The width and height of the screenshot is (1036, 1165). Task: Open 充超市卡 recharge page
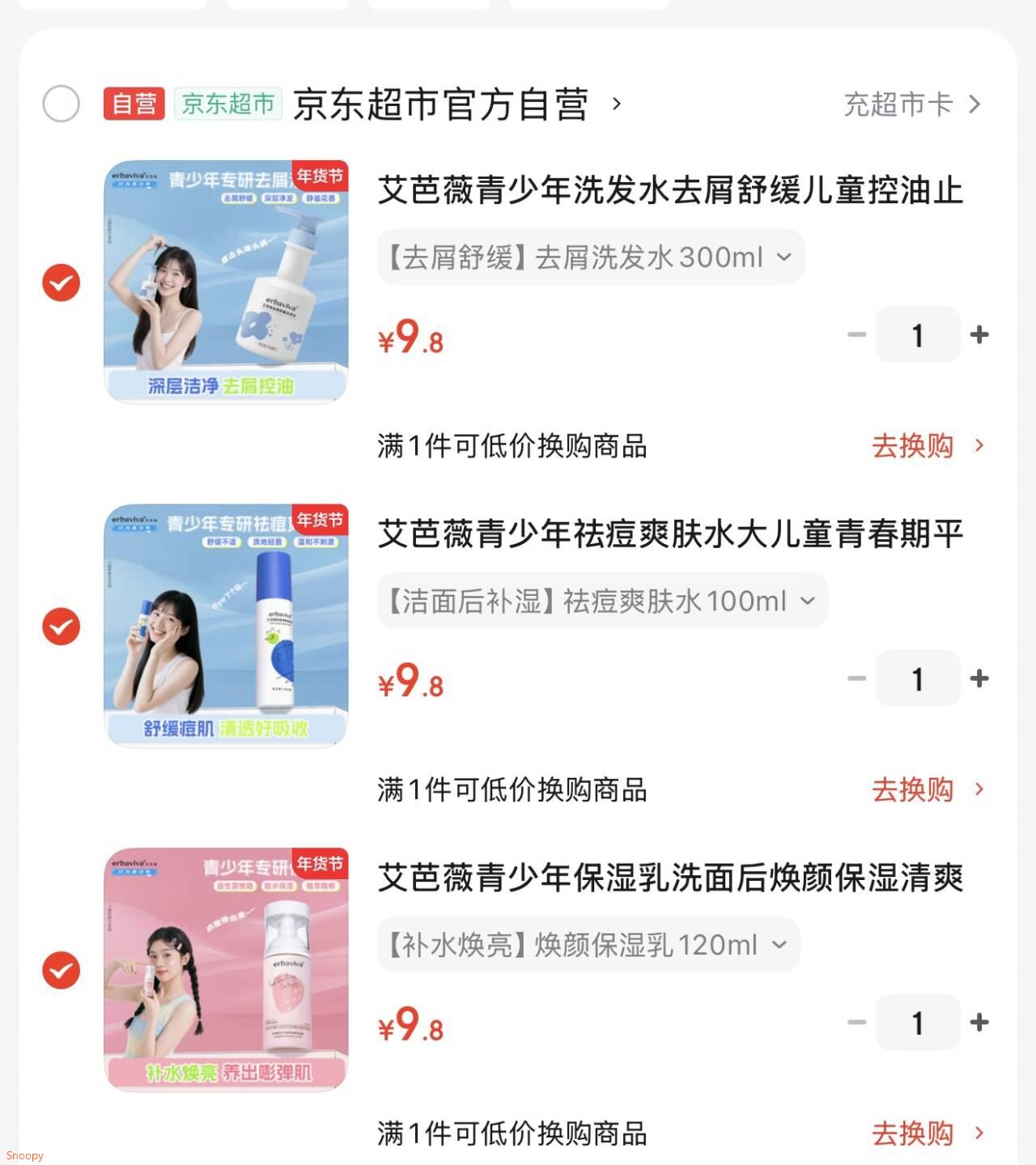(912, 104)
